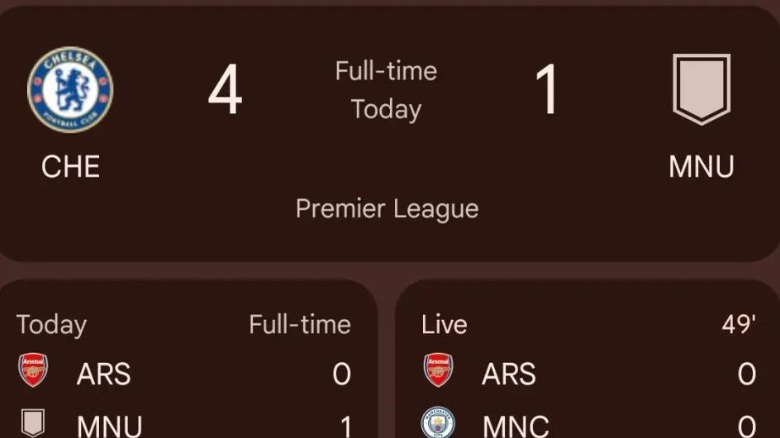Open the Arsenal vs MNU full-time card
This screenshot has height=438, width=780.
tap(185, 370)
